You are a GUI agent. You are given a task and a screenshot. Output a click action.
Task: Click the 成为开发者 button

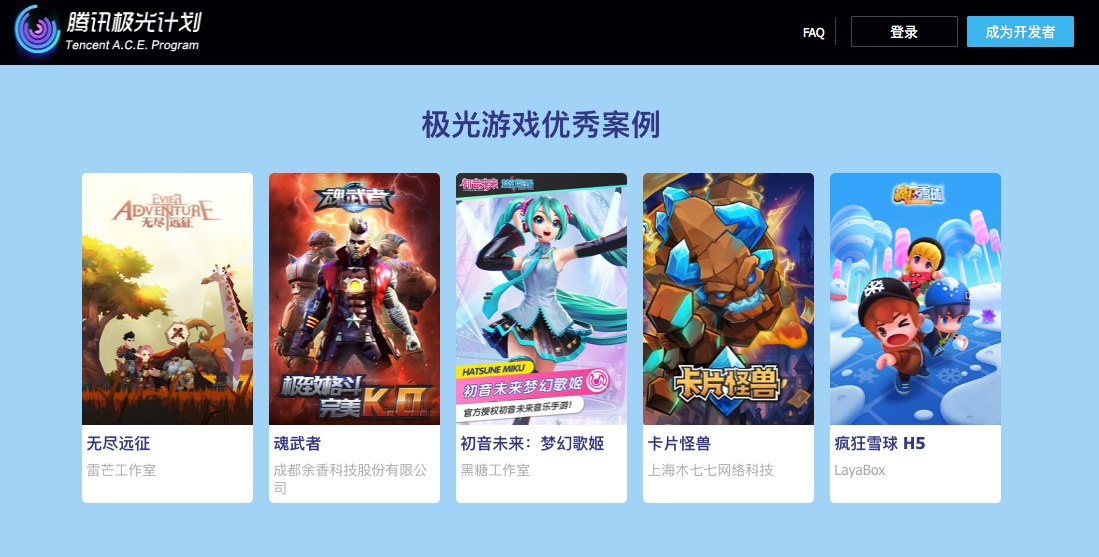1020,32
